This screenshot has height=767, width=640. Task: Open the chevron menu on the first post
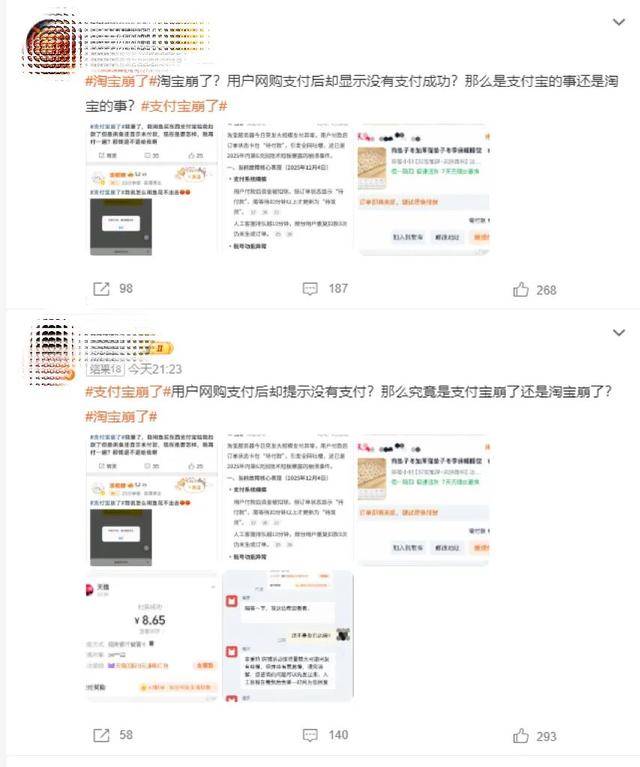(x=619, y=22)
